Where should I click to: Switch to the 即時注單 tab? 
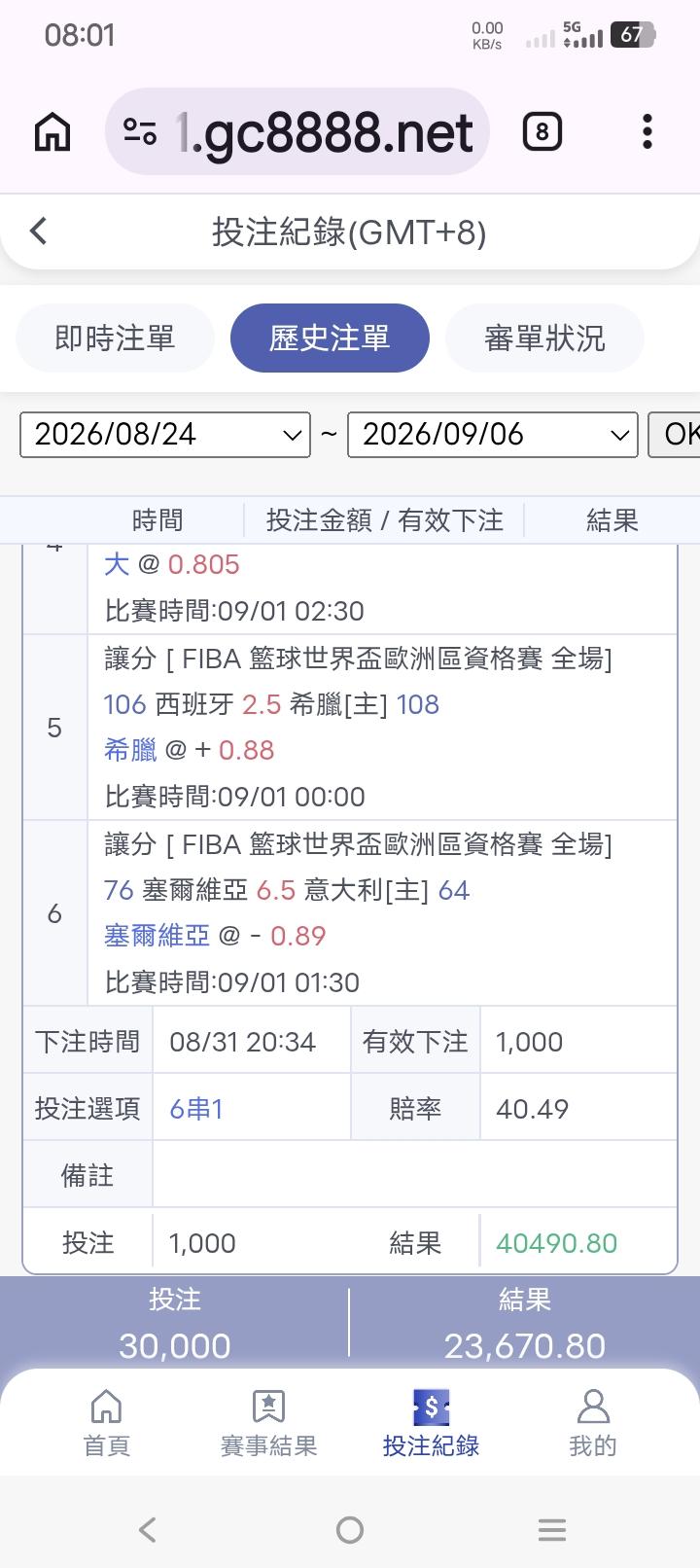pyautogui.click(x=115, y=338)
